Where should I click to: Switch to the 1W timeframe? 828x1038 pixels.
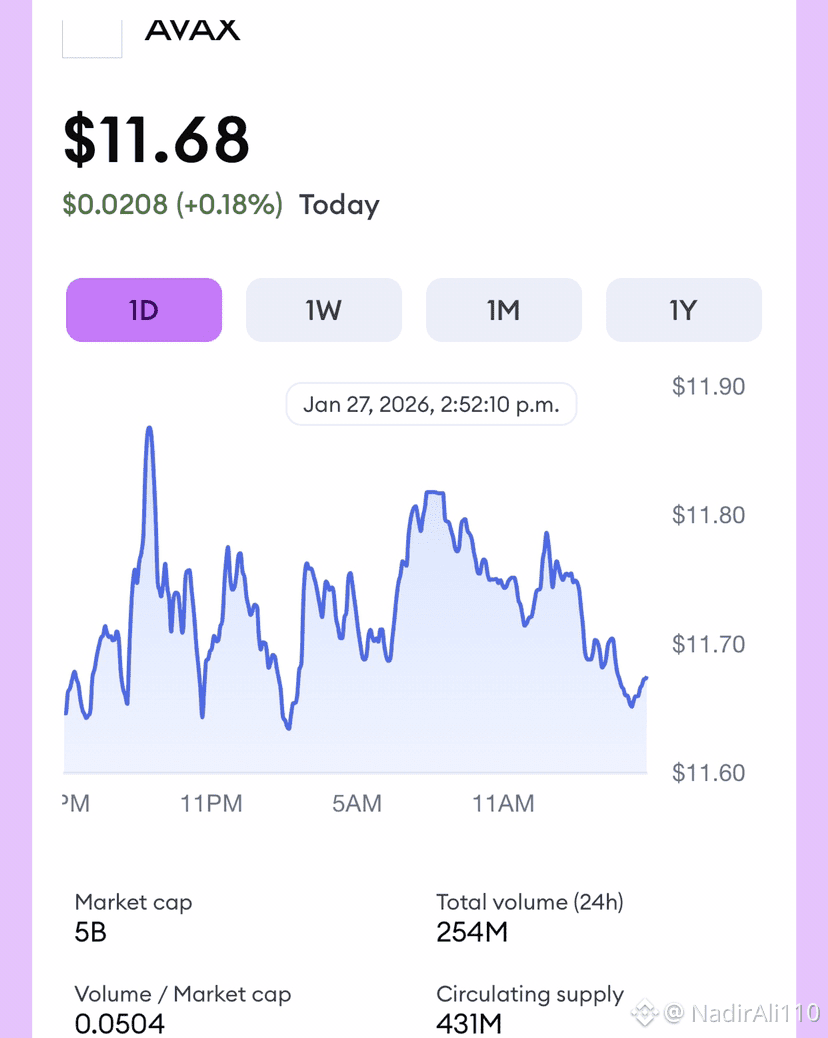click(323, 310)
